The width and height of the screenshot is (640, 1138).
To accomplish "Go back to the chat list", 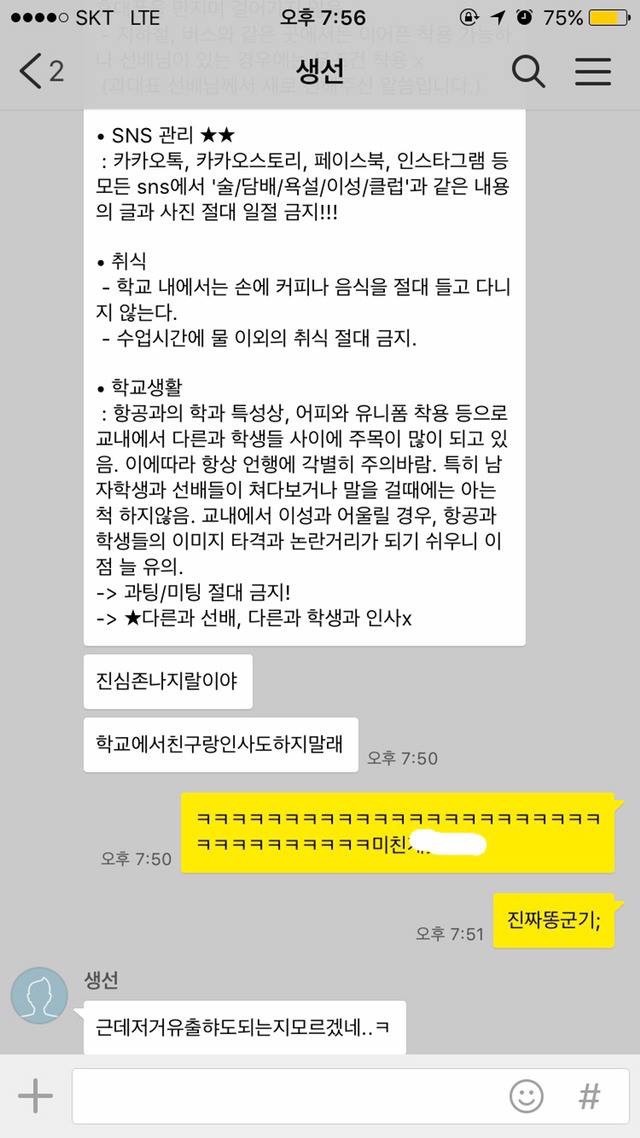I will click(40, 71).
